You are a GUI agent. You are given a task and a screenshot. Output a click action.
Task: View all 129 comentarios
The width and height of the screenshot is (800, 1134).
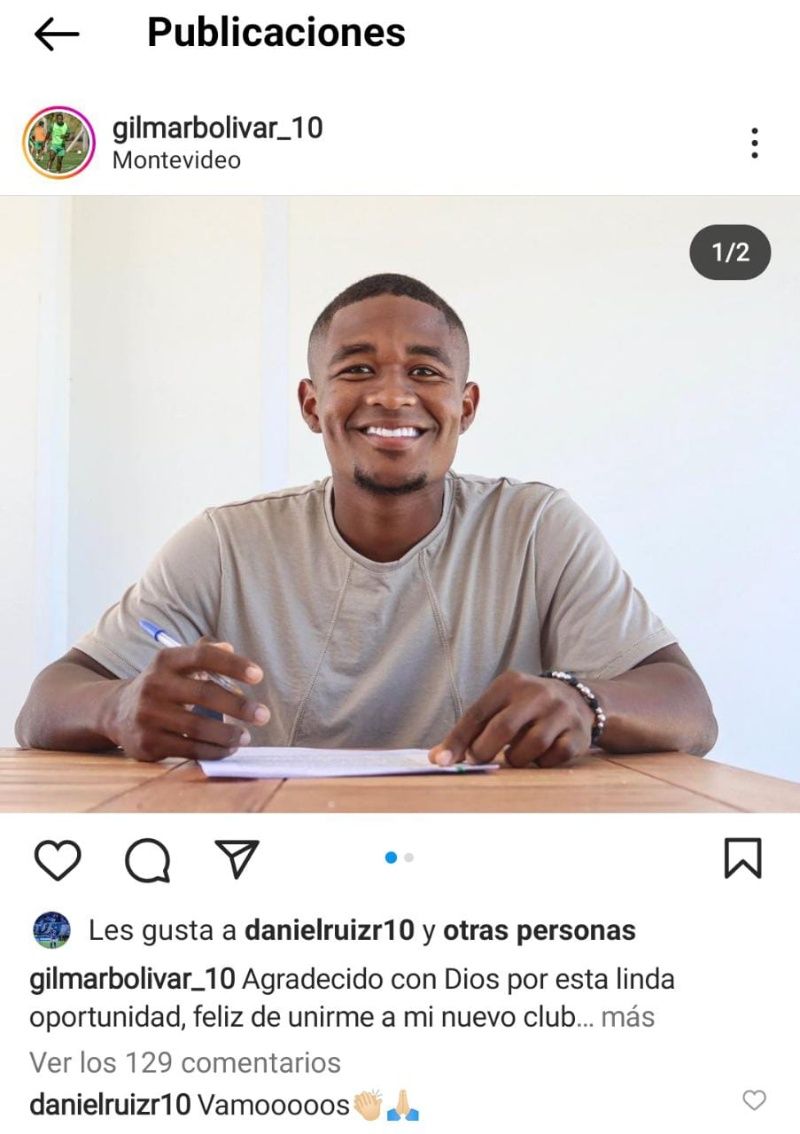click(185, 1062)
